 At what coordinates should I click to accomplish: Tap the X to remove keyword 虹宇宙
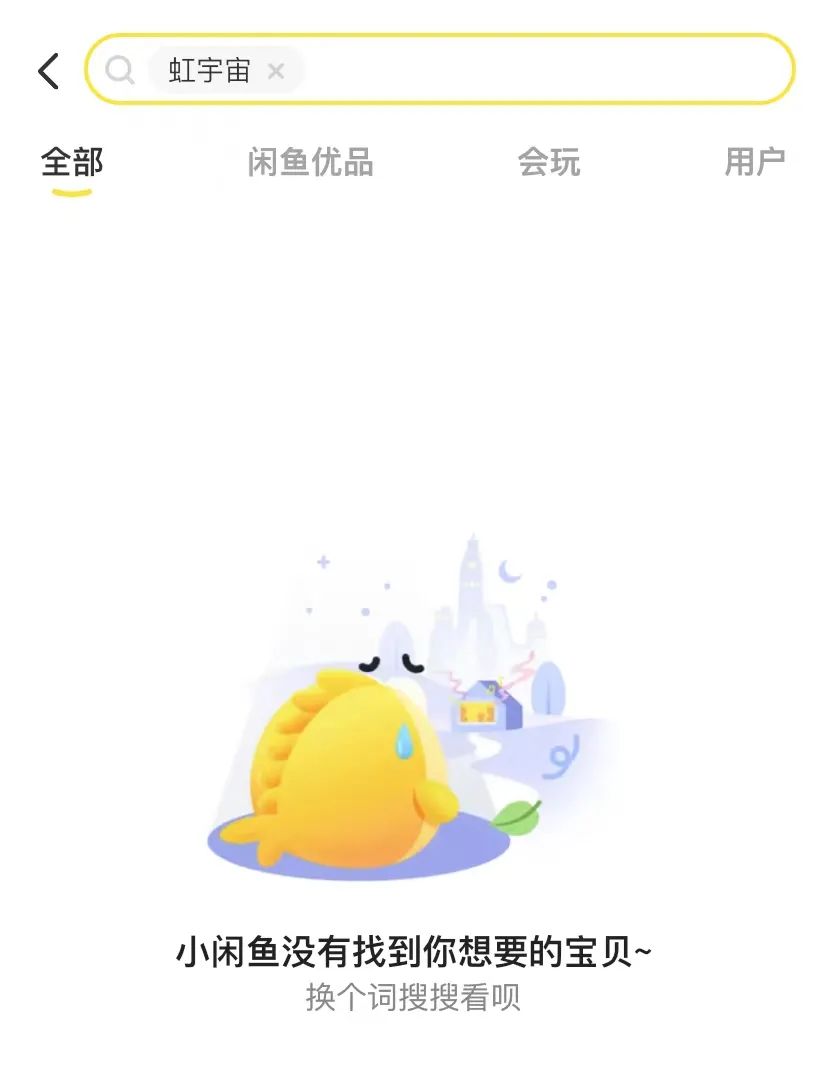point(277,71)
